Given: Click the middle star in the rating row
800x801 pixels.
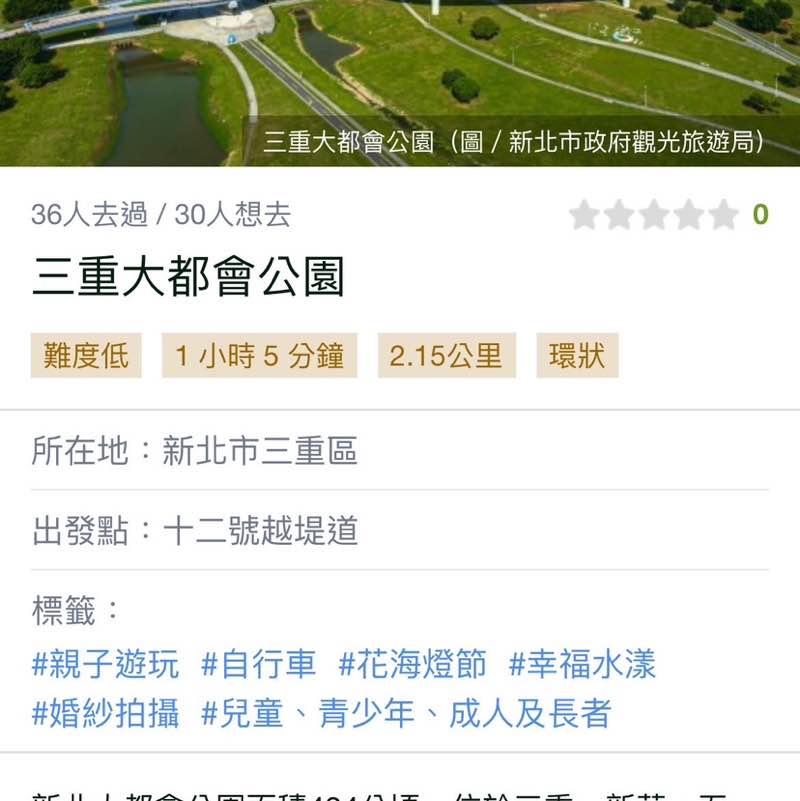Looking at the screenshot, I should pyautogui.click(x=654, y=213).
